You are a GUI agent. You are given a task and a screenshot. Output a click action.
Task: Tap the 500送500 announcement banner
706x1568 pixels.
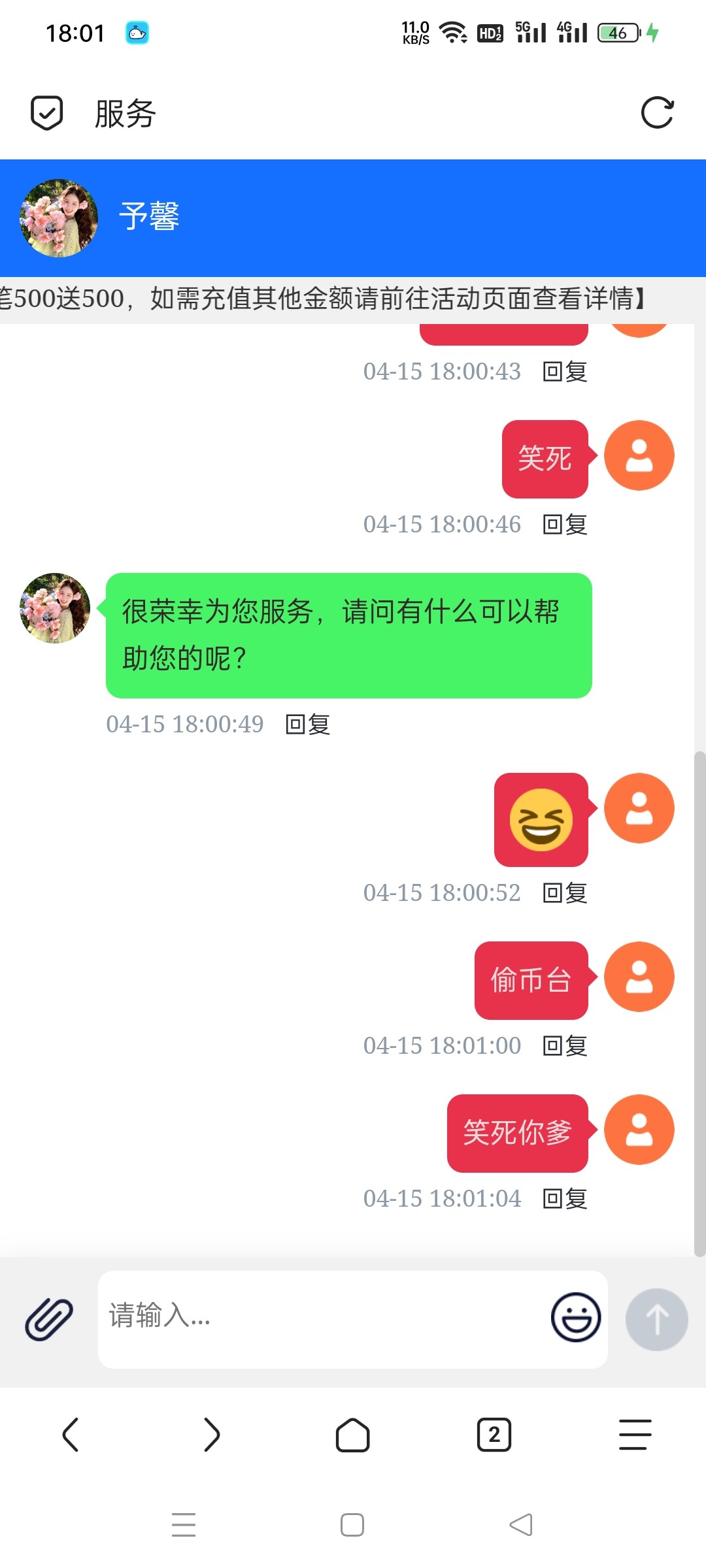(353, 298)
